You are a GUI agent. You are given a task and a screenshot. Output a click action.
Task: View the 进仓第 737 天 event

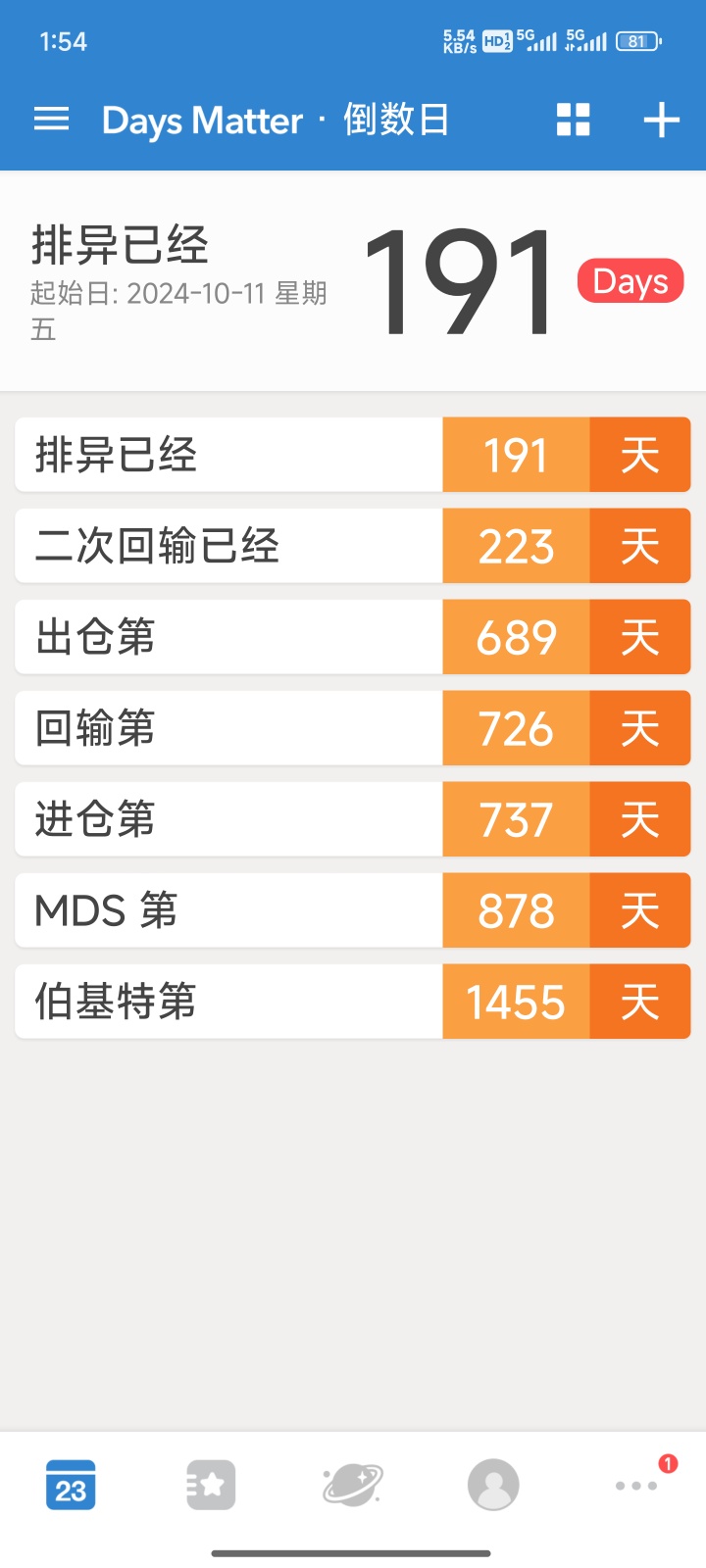353,819
